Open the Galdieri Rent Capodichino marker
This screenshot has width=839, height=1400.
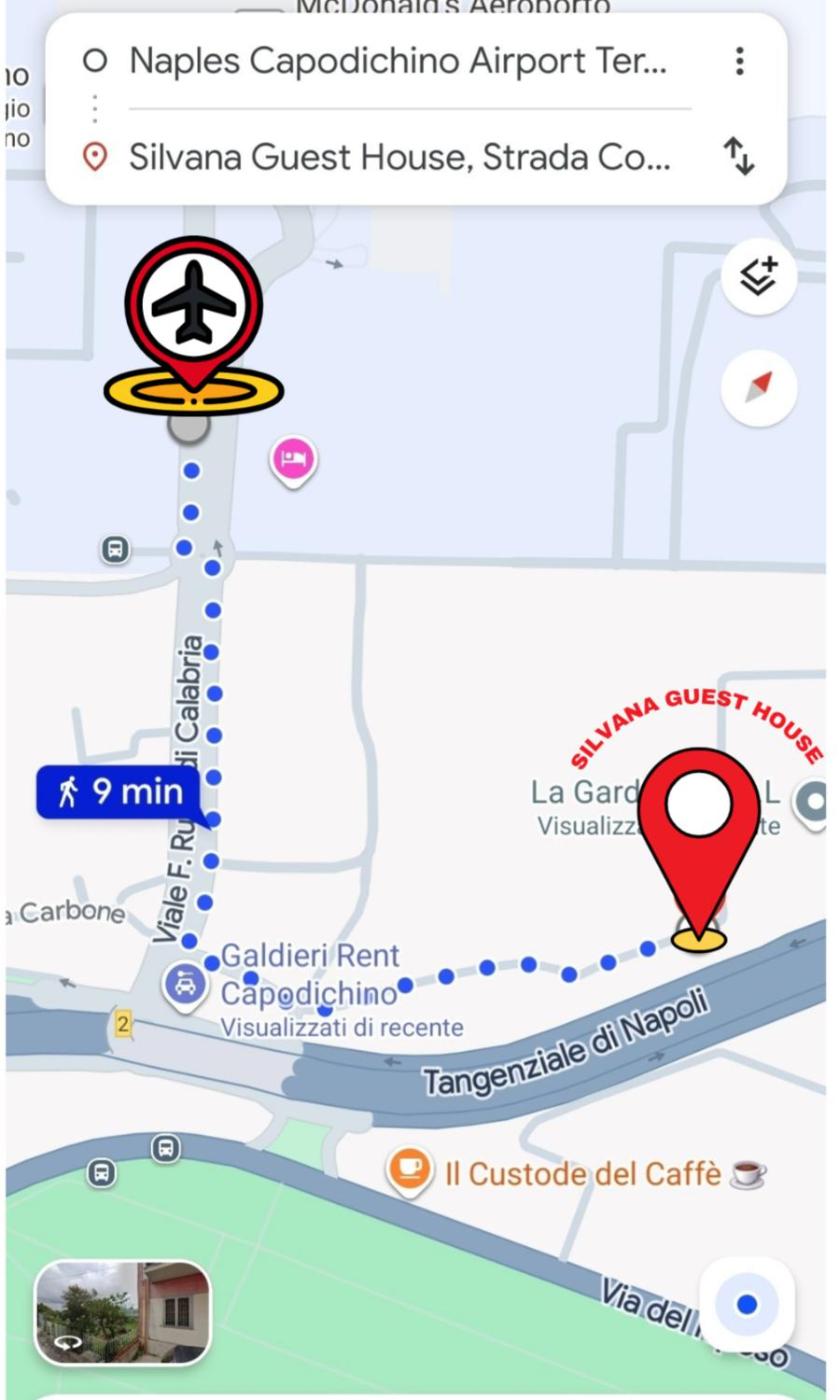185,985
